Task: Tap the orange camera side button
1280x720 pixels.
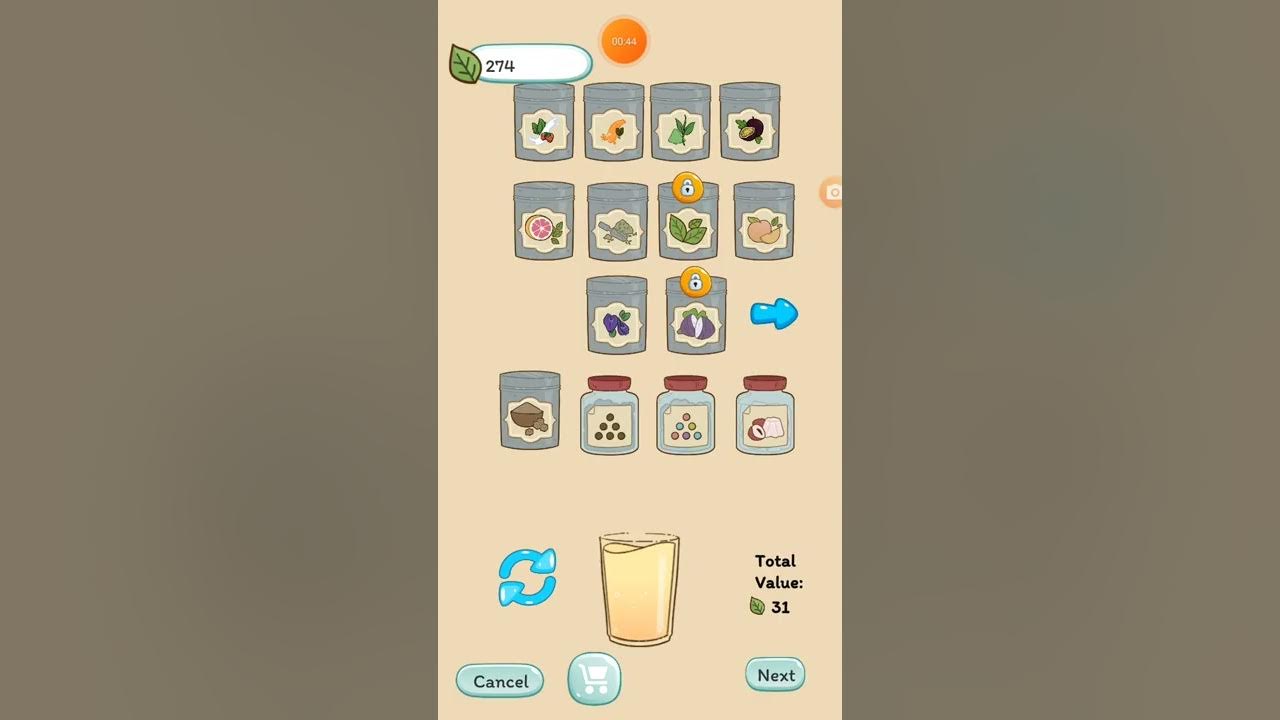Action: pyautogui.click(x=832, y=192)
